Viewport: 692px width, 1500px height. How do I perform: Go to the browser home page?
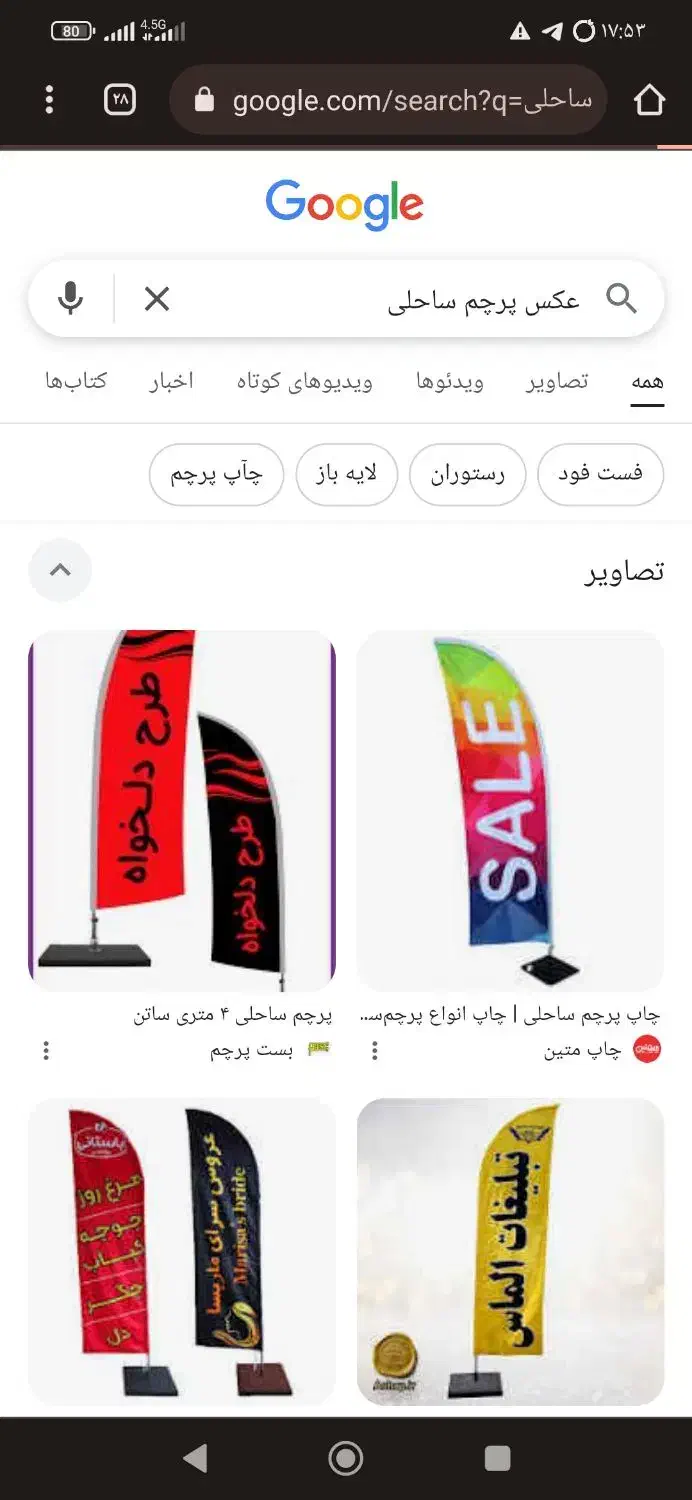pos(649,100)
